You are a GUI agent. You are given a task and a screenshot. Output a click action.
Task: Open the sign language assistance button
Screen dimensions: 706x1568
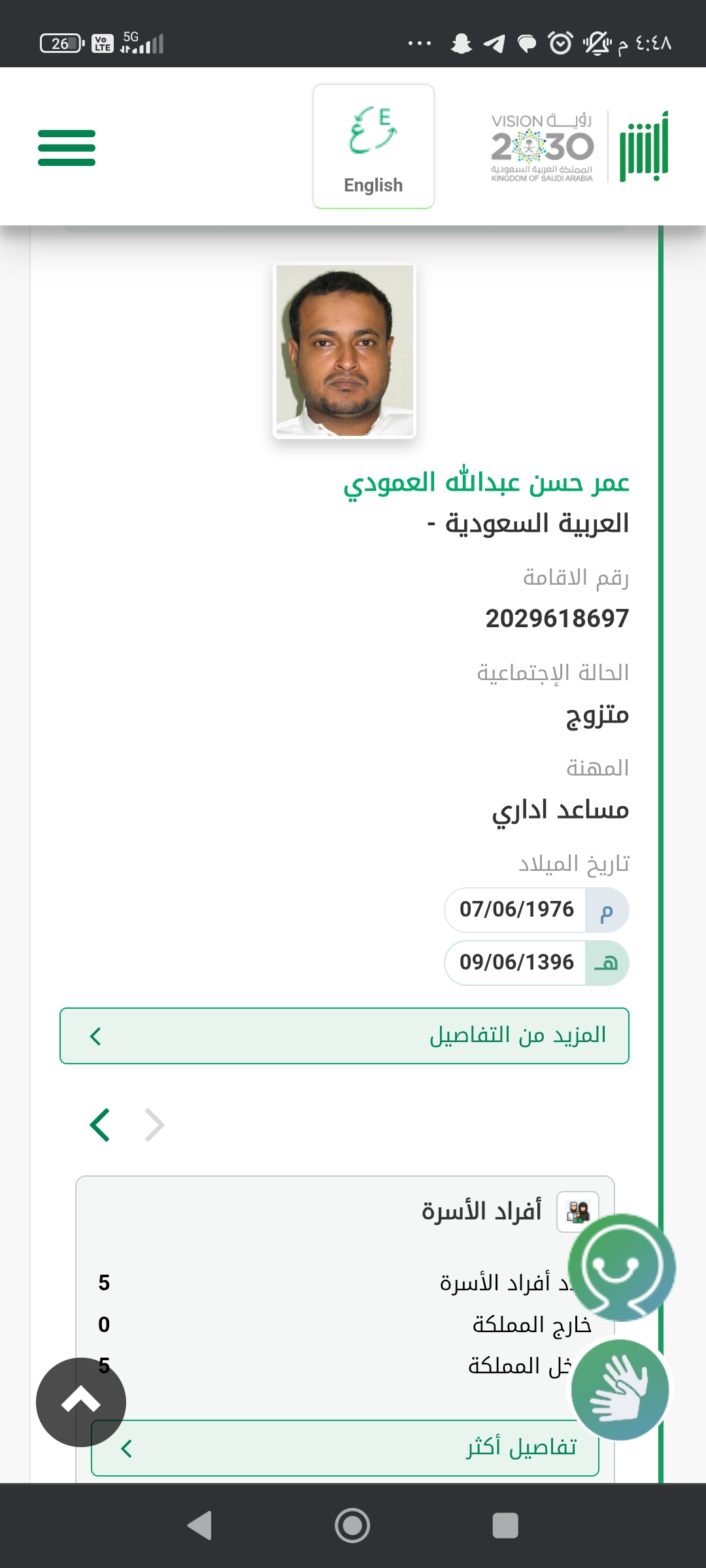(x=620, y=1389)
